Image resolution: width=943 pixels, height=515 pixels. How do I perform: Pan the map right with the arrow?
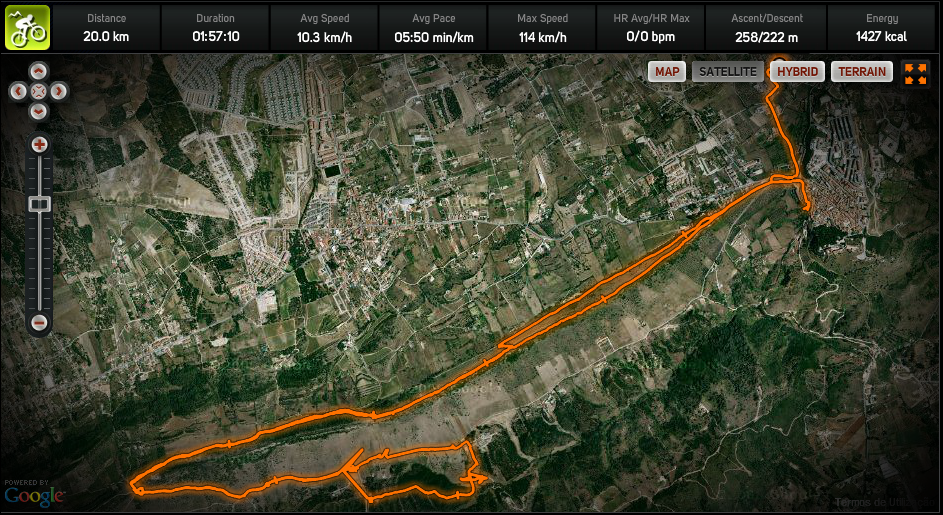click(x=59, y=91)
